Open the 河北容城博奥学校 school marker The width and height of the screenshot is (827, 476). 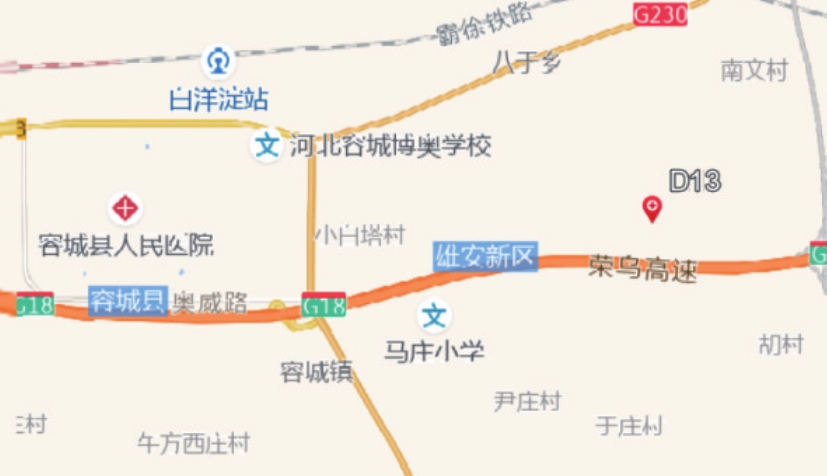(x=266, y=146)
